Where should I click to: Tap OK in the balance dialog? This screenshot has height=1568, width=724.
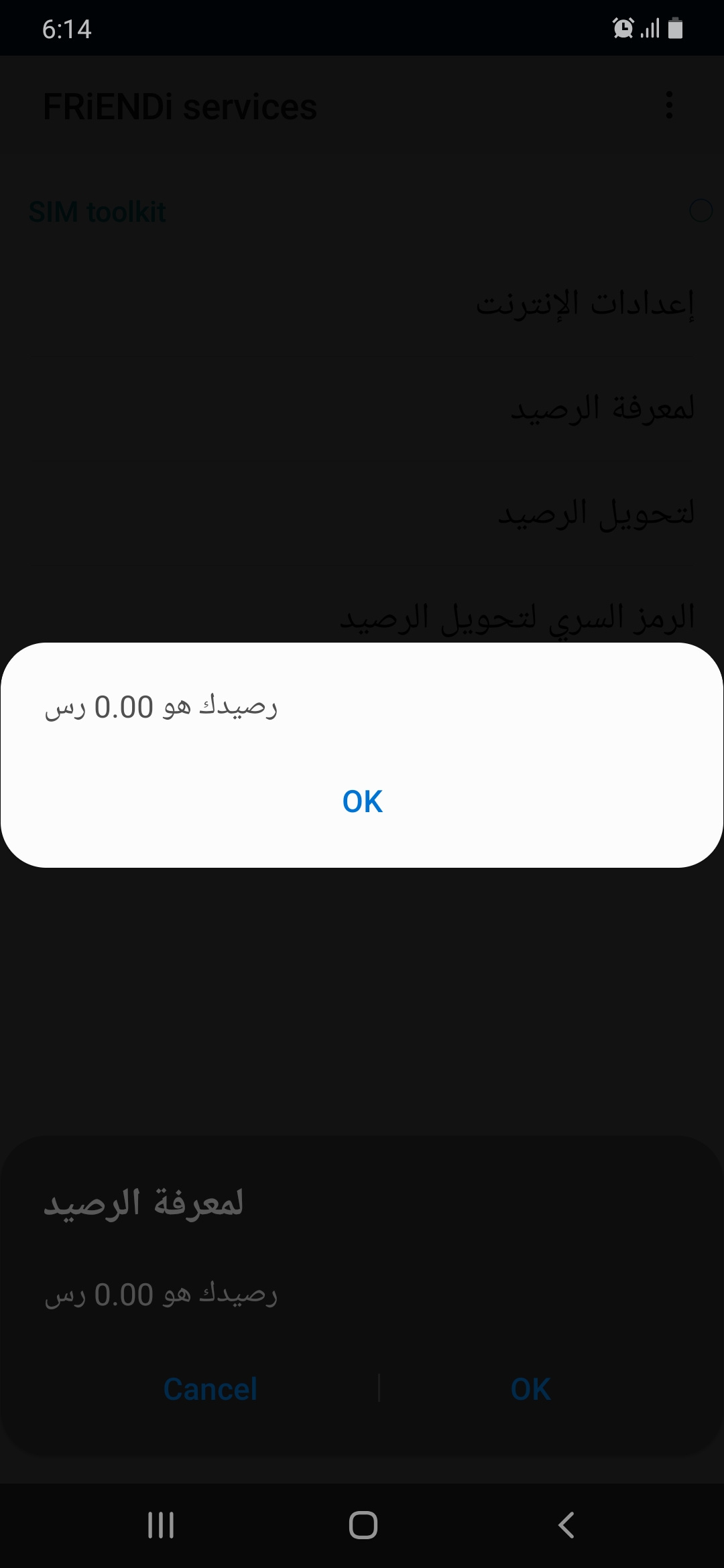pos(362,801)
